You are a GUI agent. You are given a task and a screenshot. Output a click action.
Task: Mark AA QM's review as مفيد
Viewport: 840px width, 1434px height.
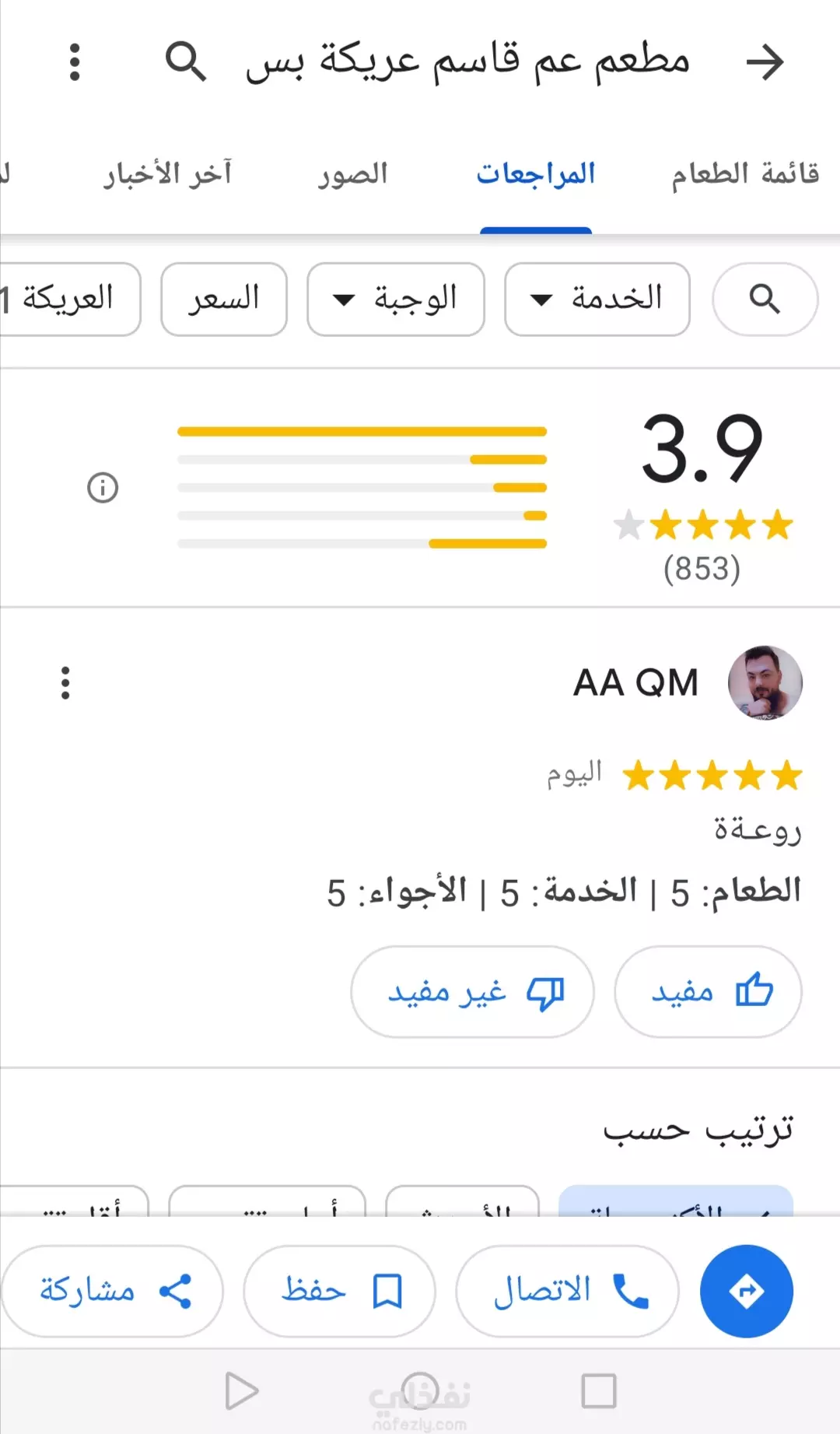708,991
